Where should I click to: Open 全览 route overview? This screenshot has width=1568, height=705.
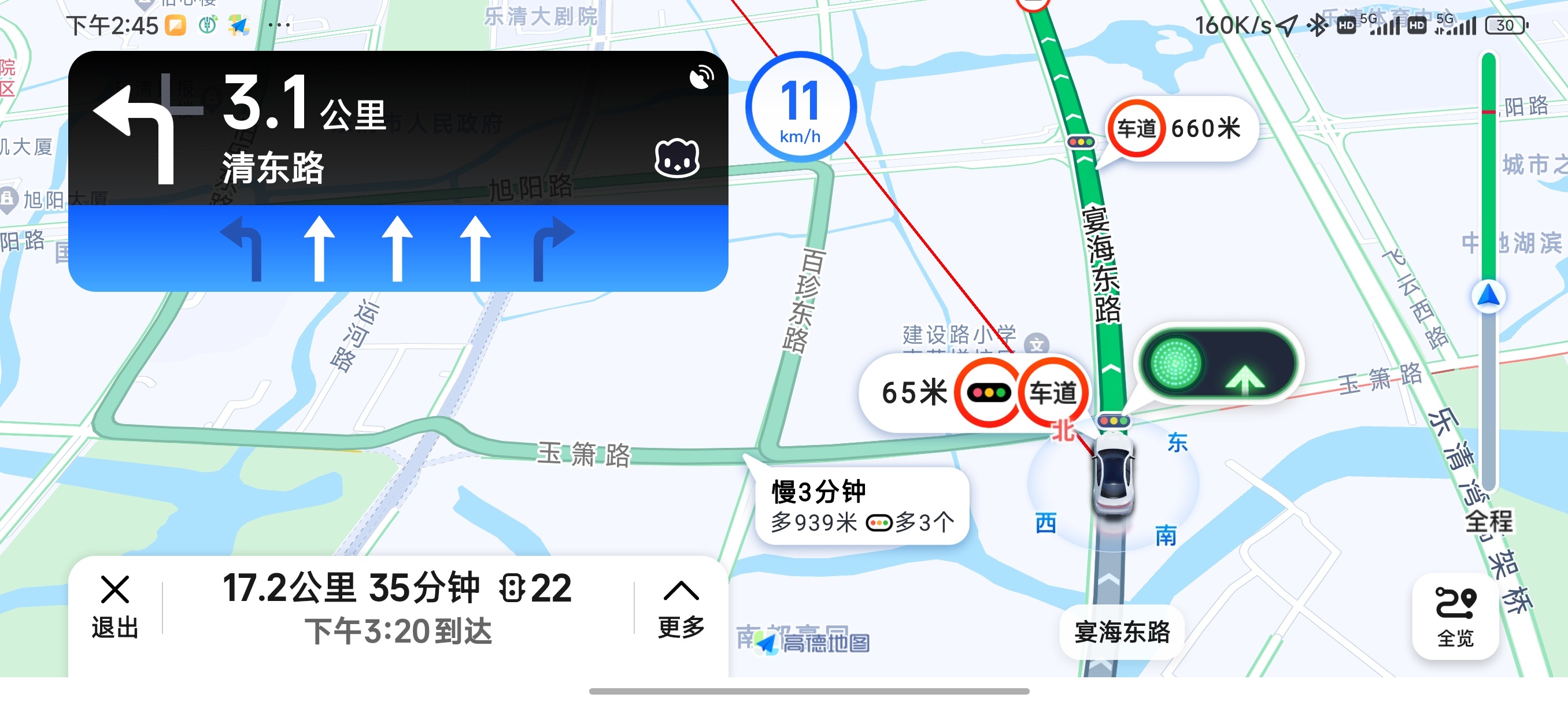coord(1455,616)
